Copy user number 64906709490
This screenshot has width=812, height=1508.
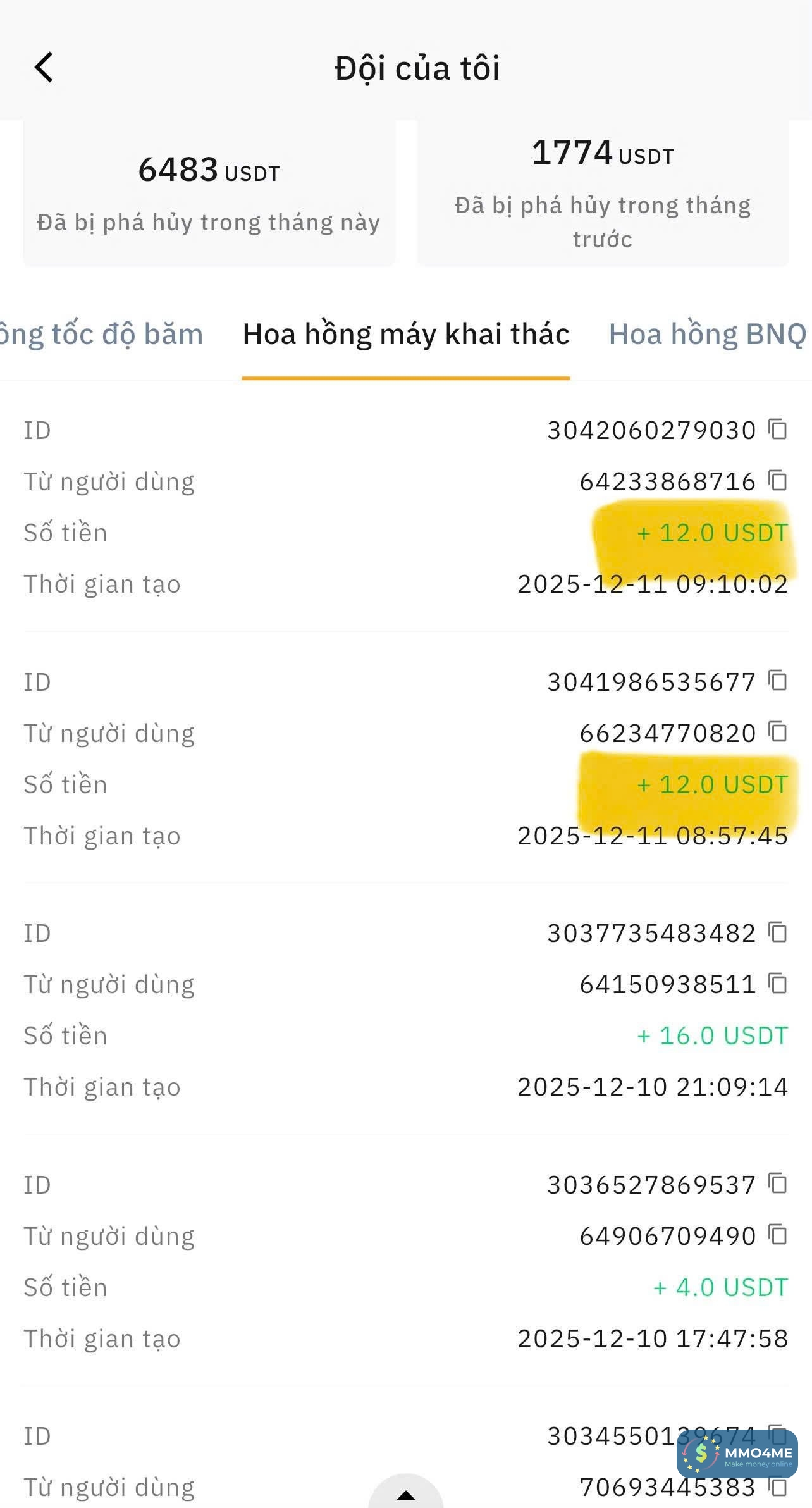click(x=778, y=1235)
